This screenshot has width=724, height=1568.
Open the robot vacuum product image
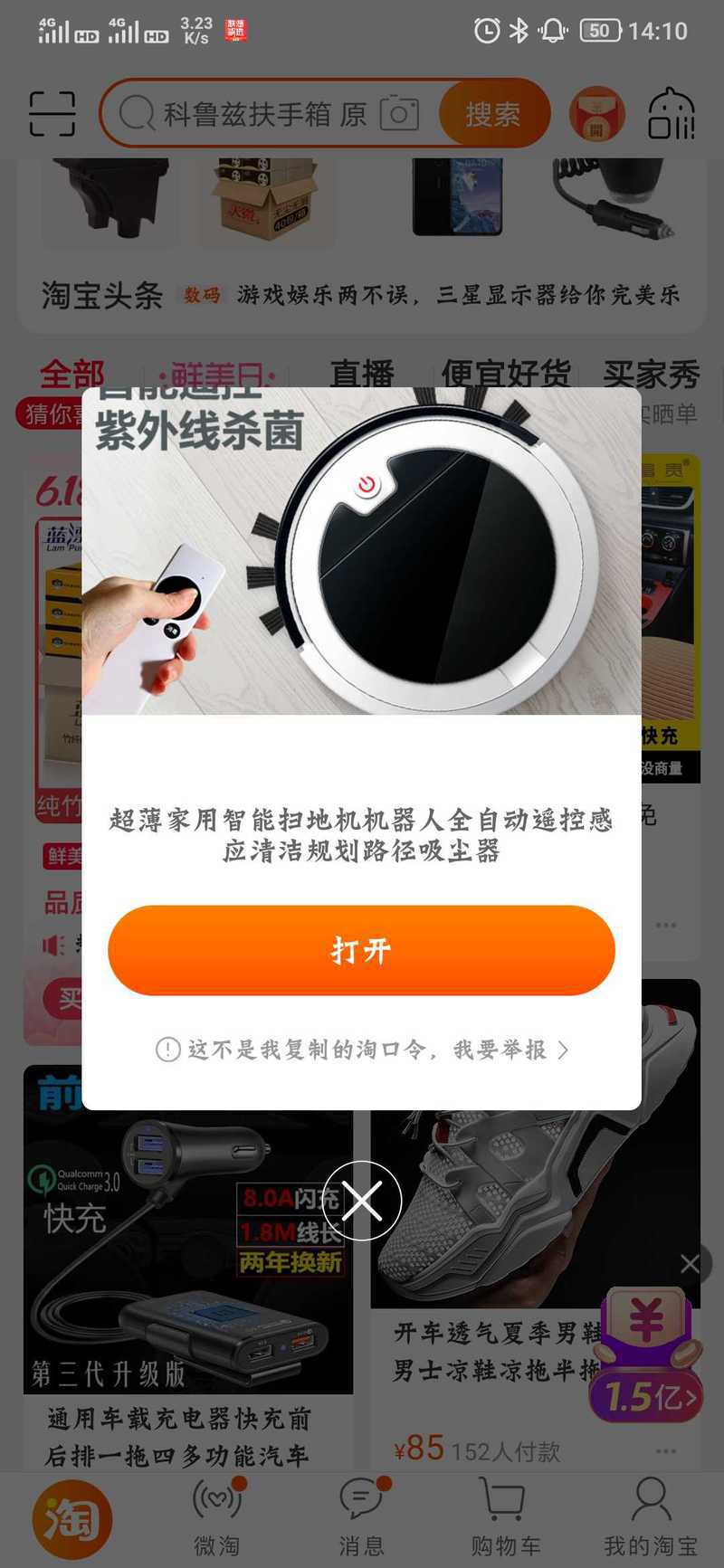pyautogui.click(x=361, y=552)
